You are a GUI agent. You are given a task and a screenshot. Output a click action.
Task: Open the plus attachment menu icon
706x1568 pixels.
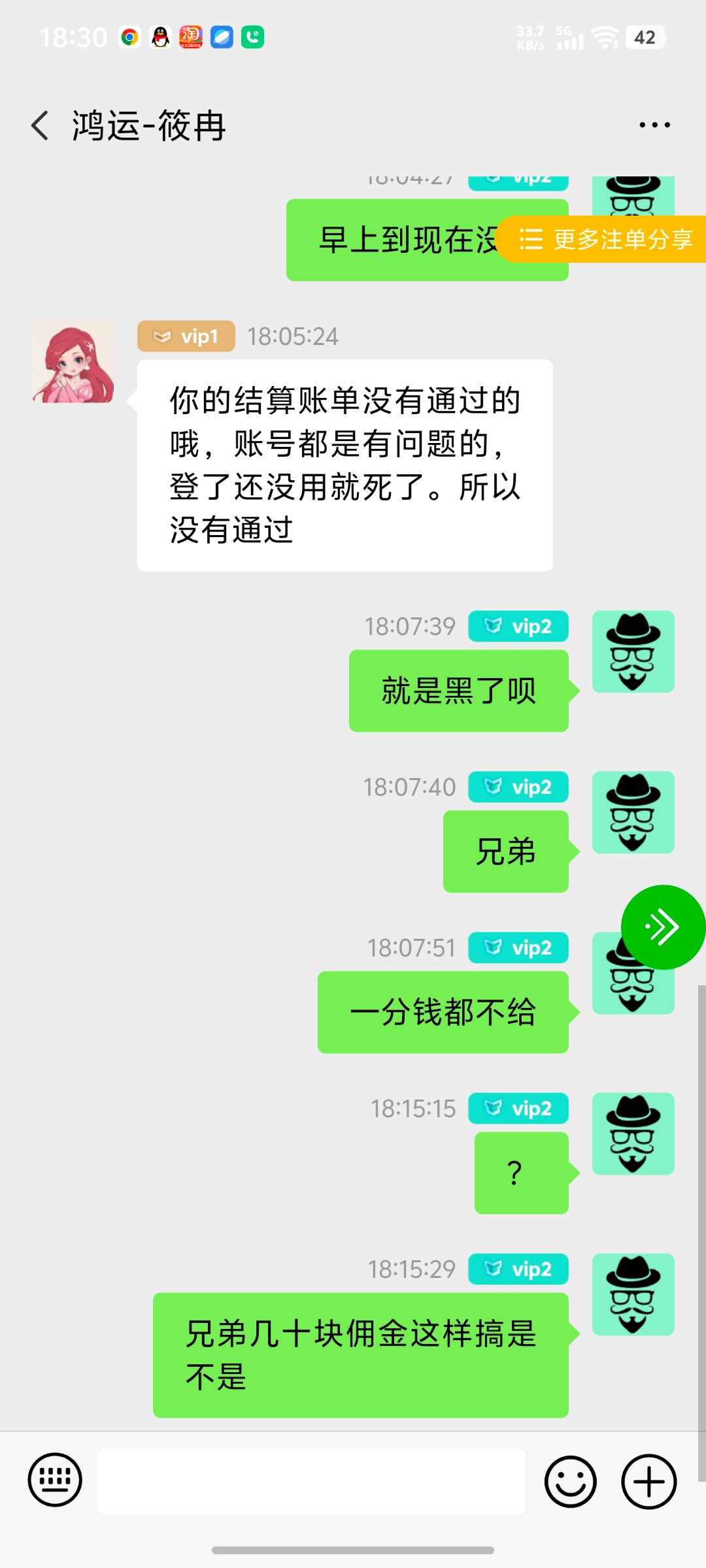click(x=648, y=1481)
